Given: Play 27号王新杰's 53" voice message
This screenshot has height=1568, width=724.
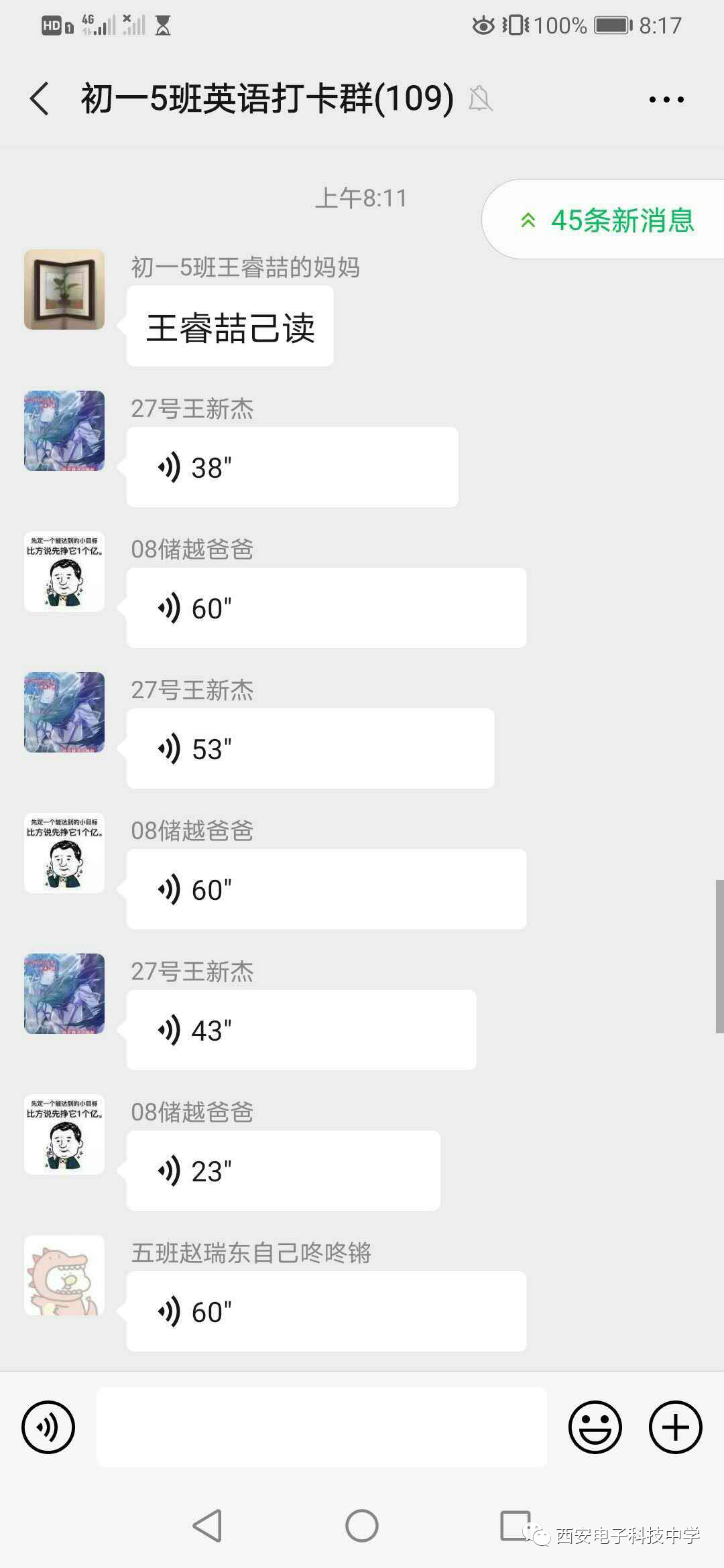Looking at the screenshot, I should coord(310,749).
